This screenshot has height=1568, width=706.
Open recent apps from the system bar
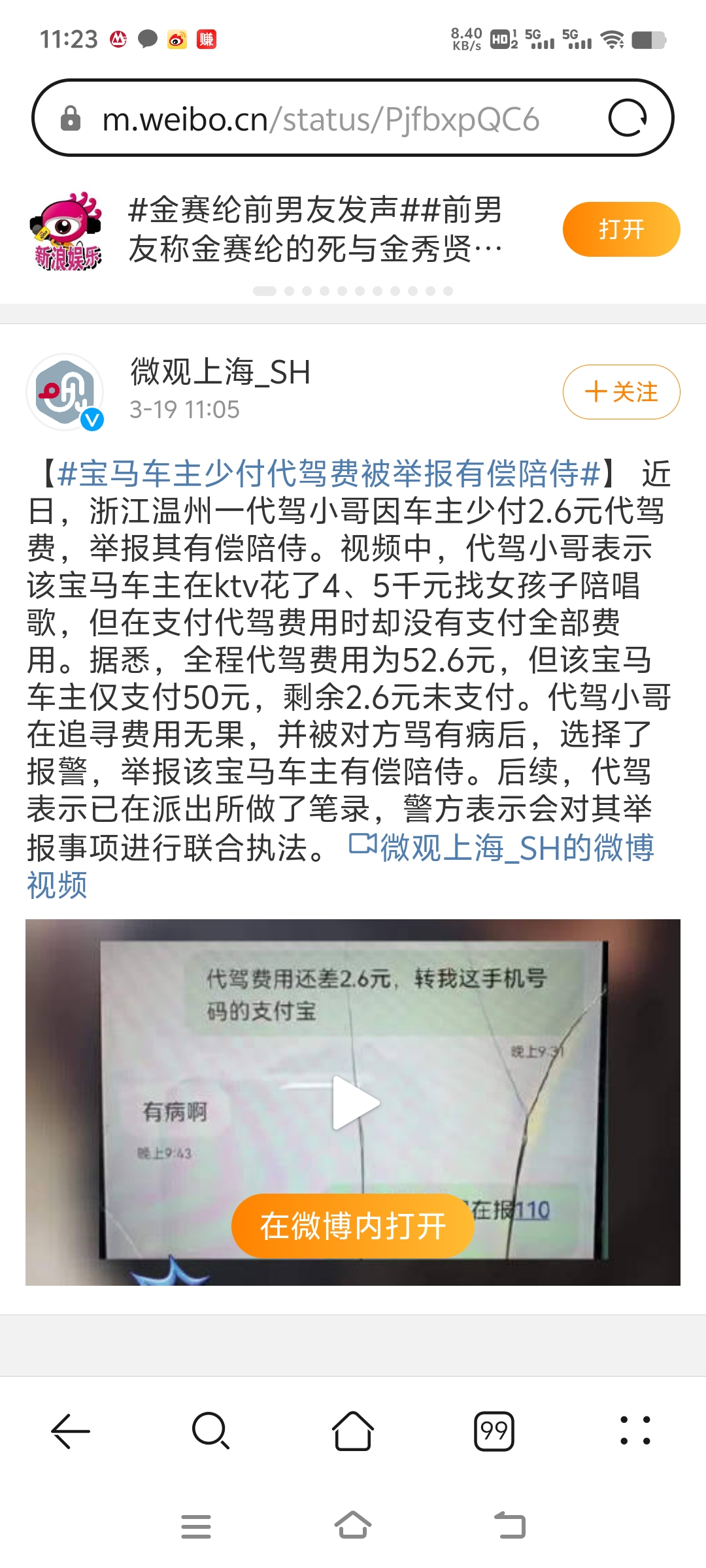tap(195, 1526)
